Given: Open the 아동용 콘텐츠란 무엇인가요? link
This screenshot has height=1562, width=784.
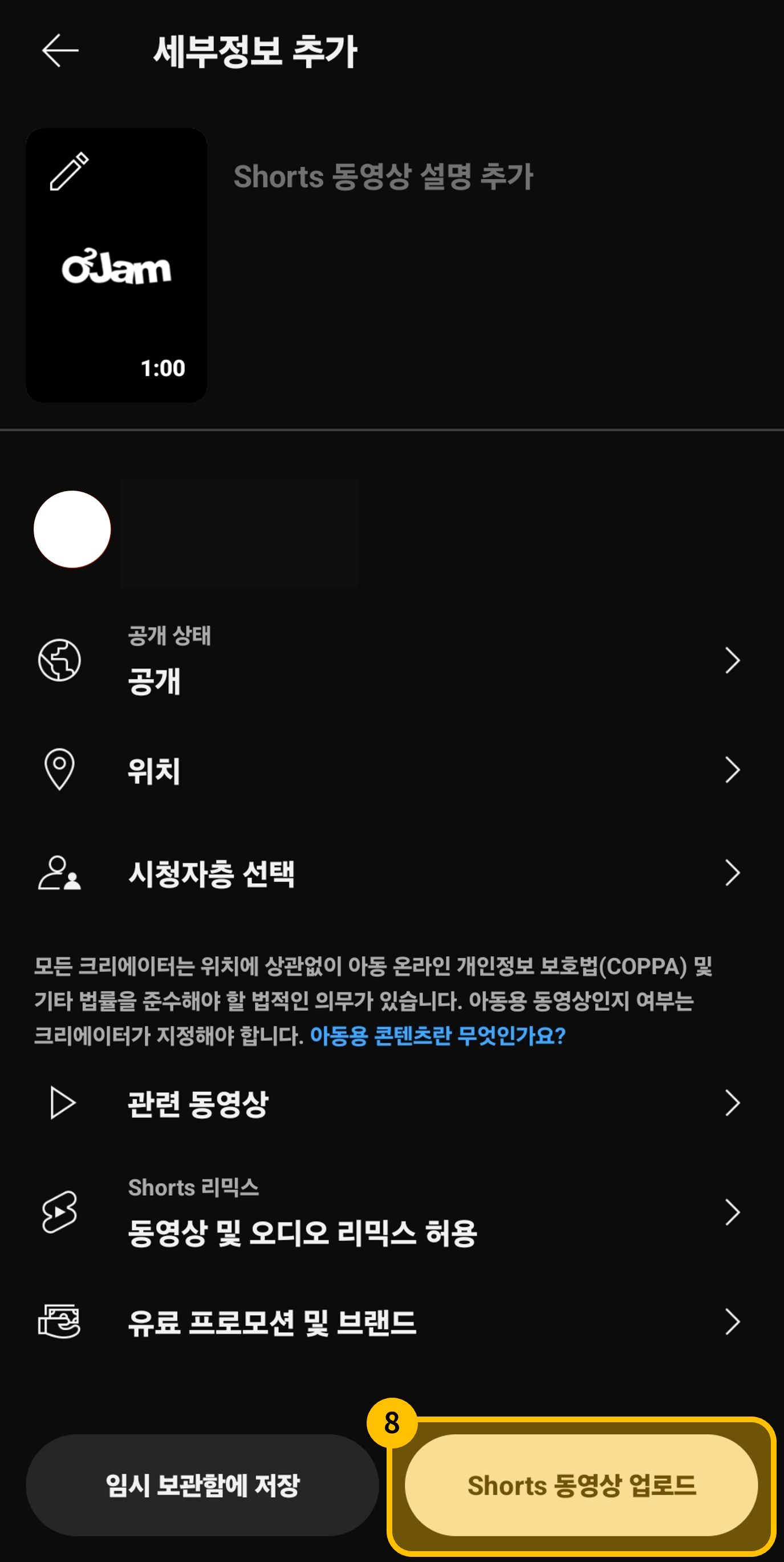Looking at the screenshot, I should click(x=437, y=1035).
